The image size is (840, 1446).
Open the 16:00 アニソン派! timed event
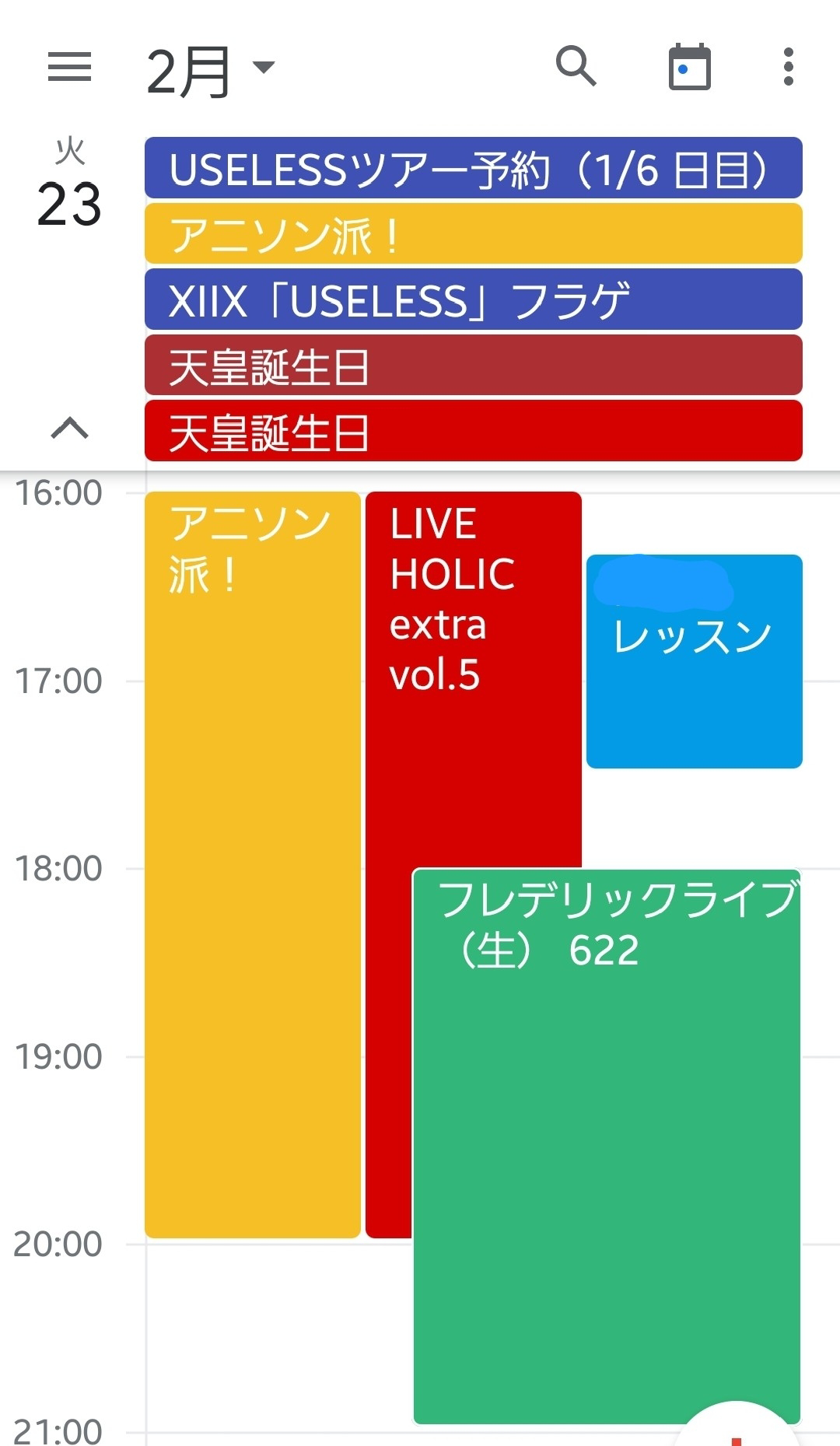click(x=253, y=864)
